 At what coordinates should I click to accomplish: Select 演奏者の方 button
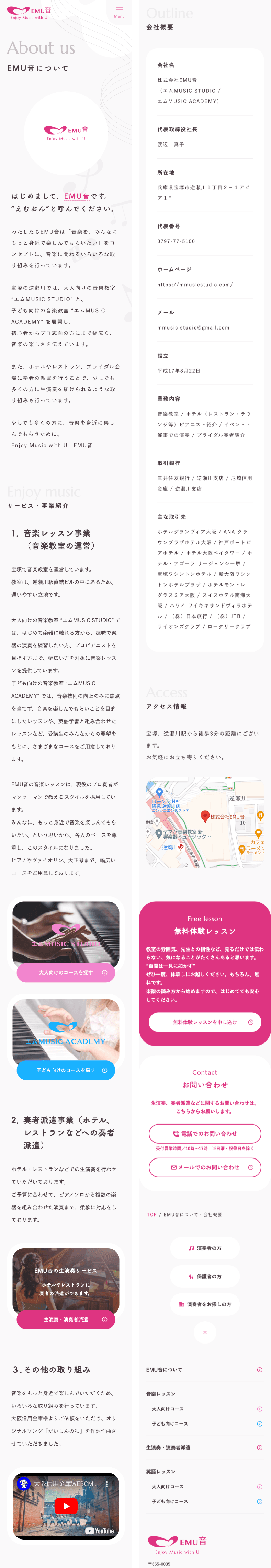pos(205,1248)
